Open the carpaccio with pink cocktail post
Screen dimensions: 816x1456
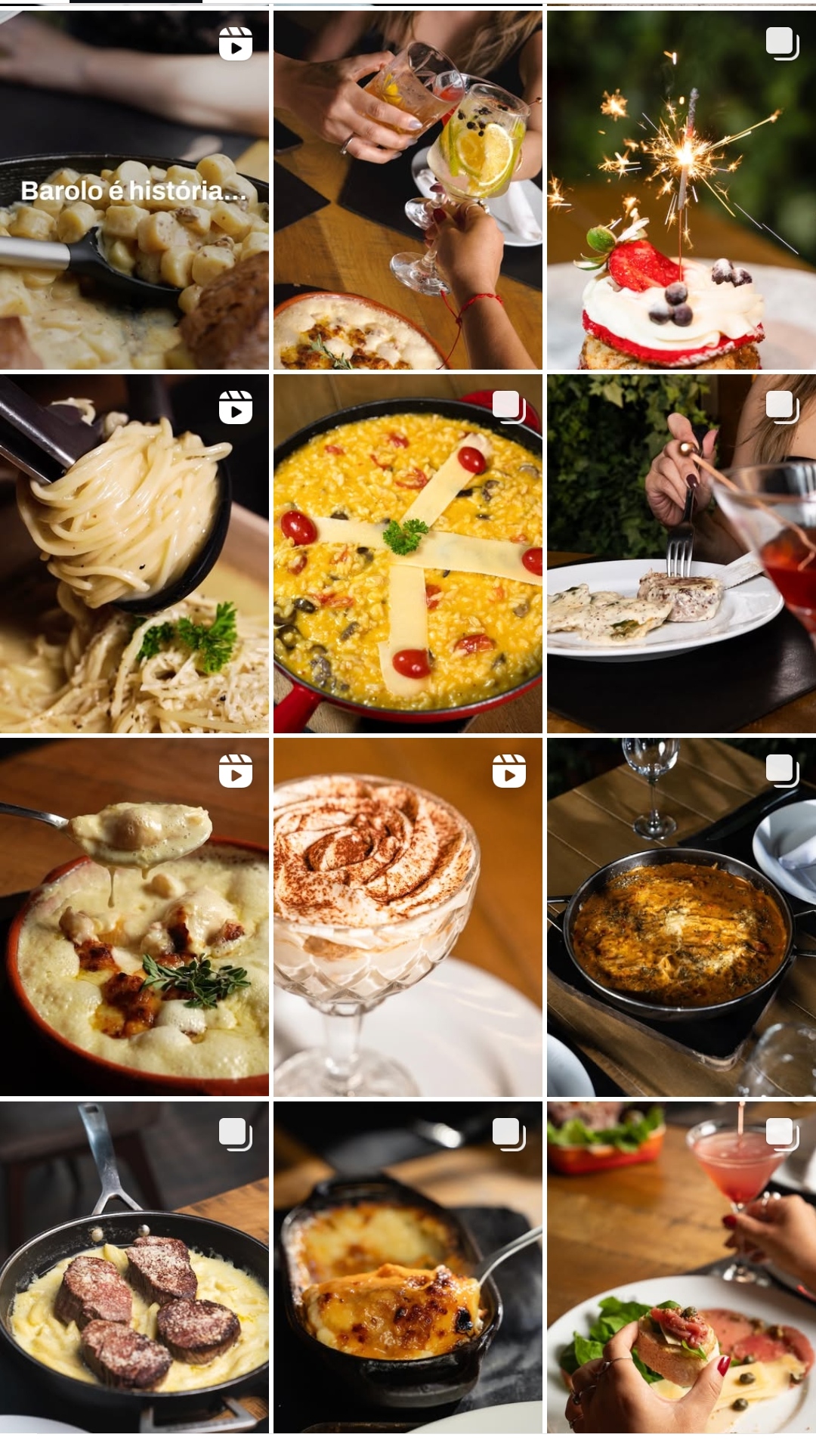click(x=681, y=1267)
